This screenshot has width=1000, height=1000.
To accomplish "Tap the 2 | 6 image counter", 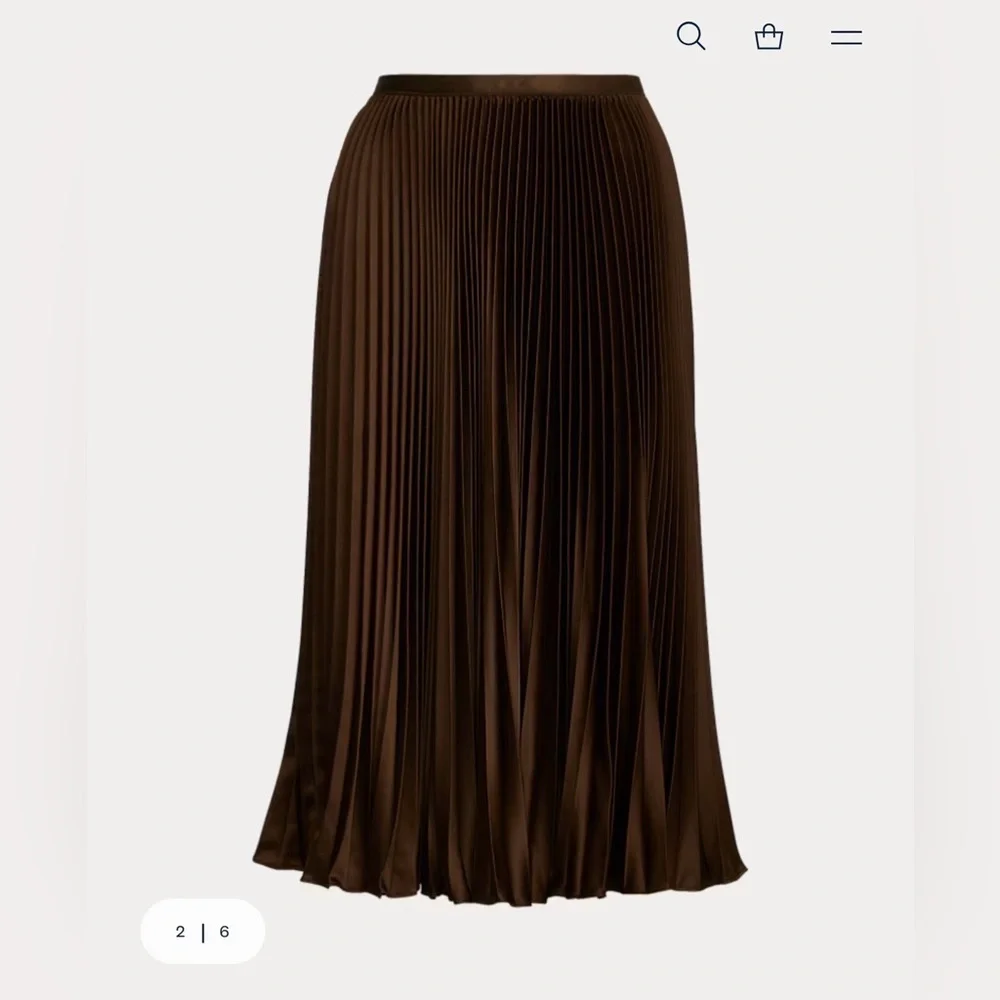I will 202,932.
